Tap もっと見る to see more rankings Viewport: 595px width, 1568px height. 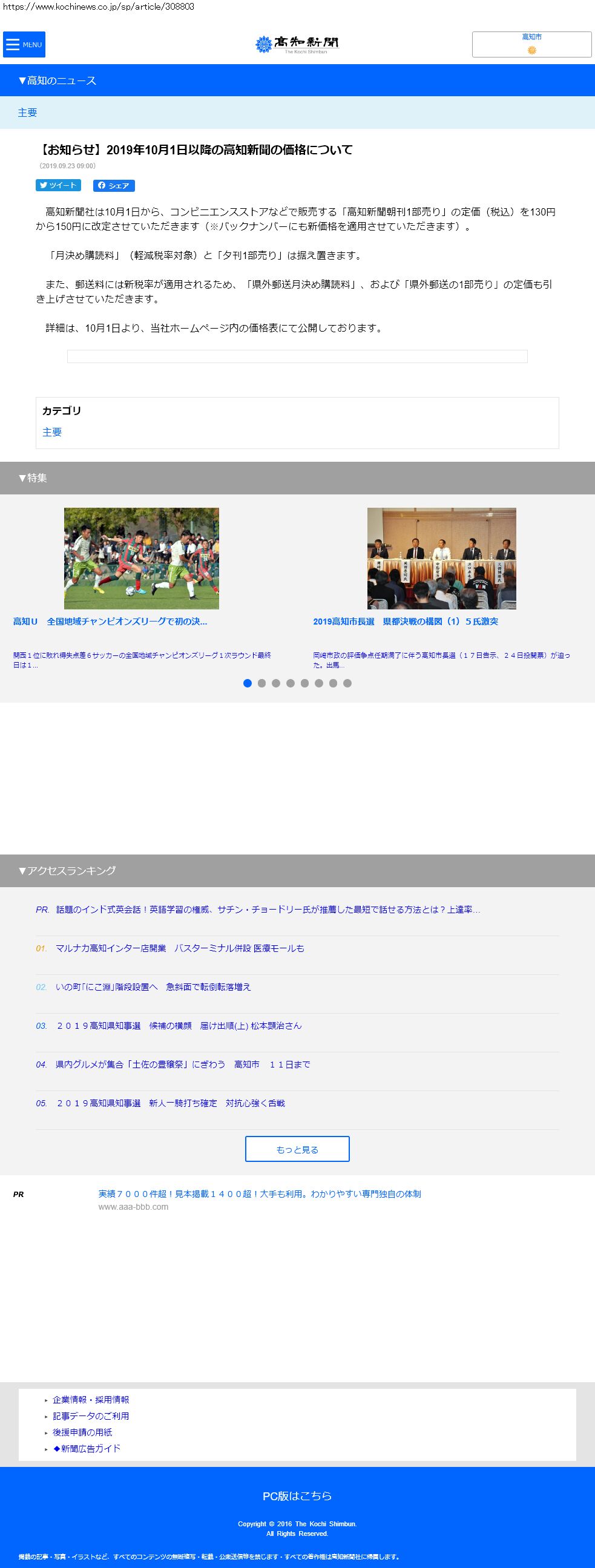[x=297, y=1149]
